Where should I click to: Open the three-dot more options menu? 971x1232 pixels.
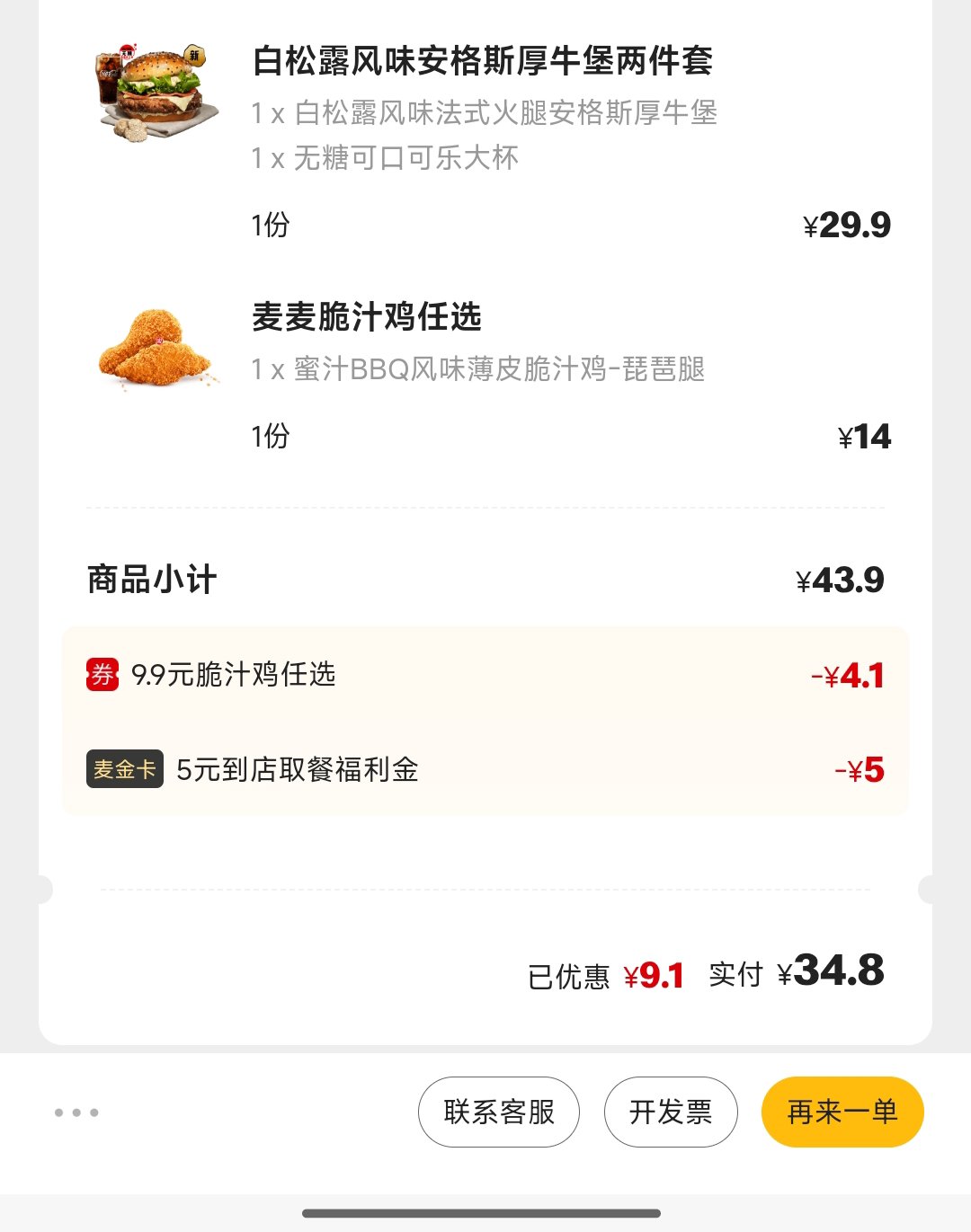(76, 1112)
